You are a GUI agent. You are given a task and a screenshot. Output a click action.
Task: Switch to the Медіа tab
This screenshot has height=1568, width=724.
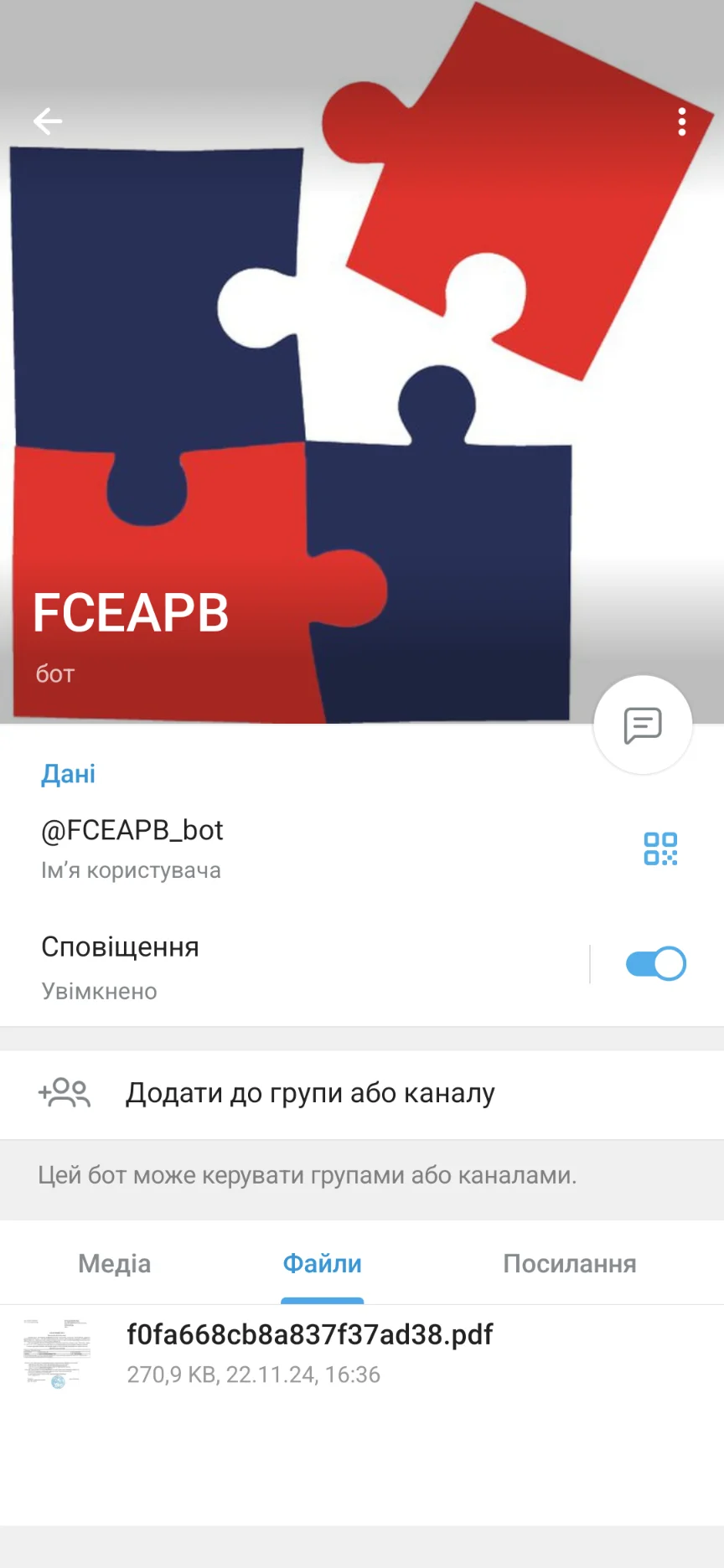115,1263
